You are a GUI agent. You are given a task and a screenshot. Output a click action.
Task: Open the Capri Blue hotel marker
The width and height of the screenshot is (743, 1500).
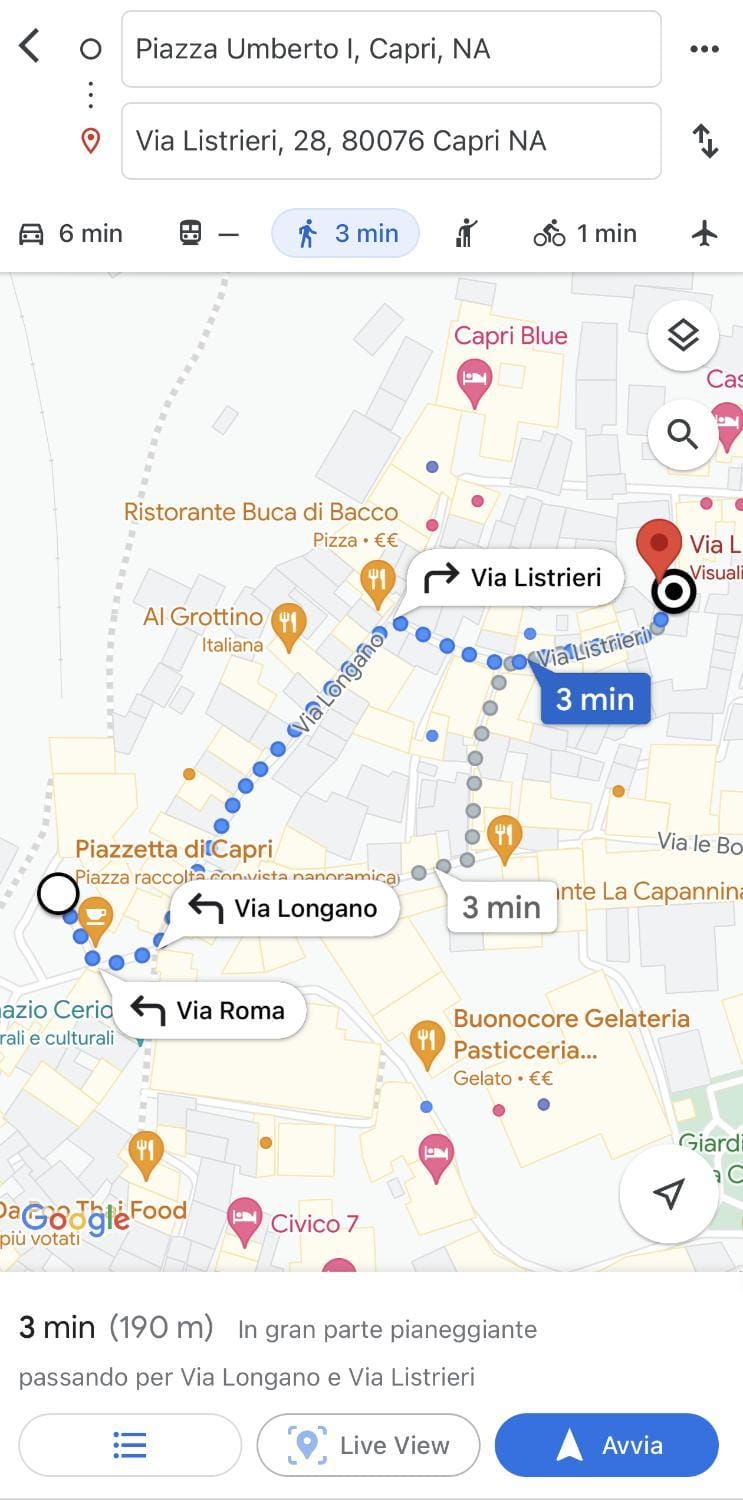click(x=473, y=380)
